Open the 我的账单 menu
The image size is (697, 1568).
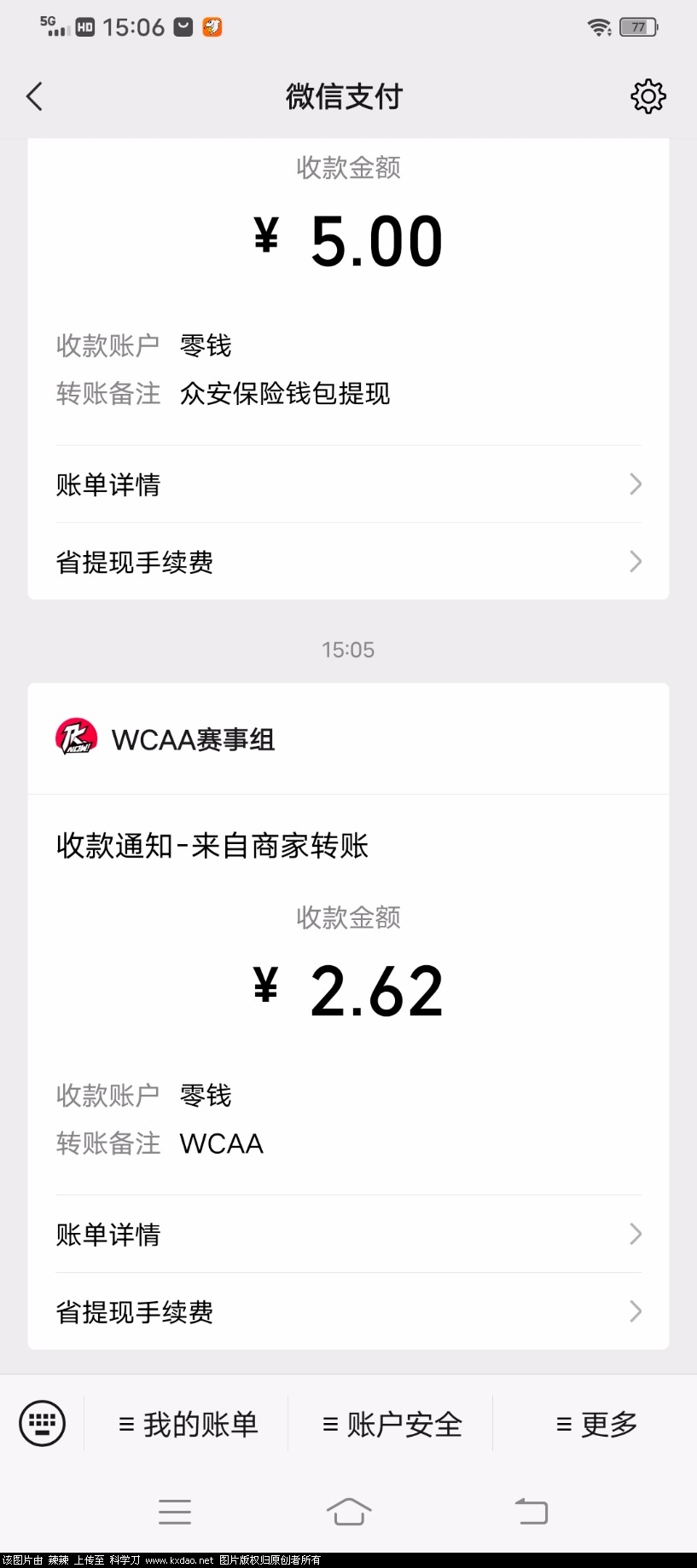(188, 1424)
